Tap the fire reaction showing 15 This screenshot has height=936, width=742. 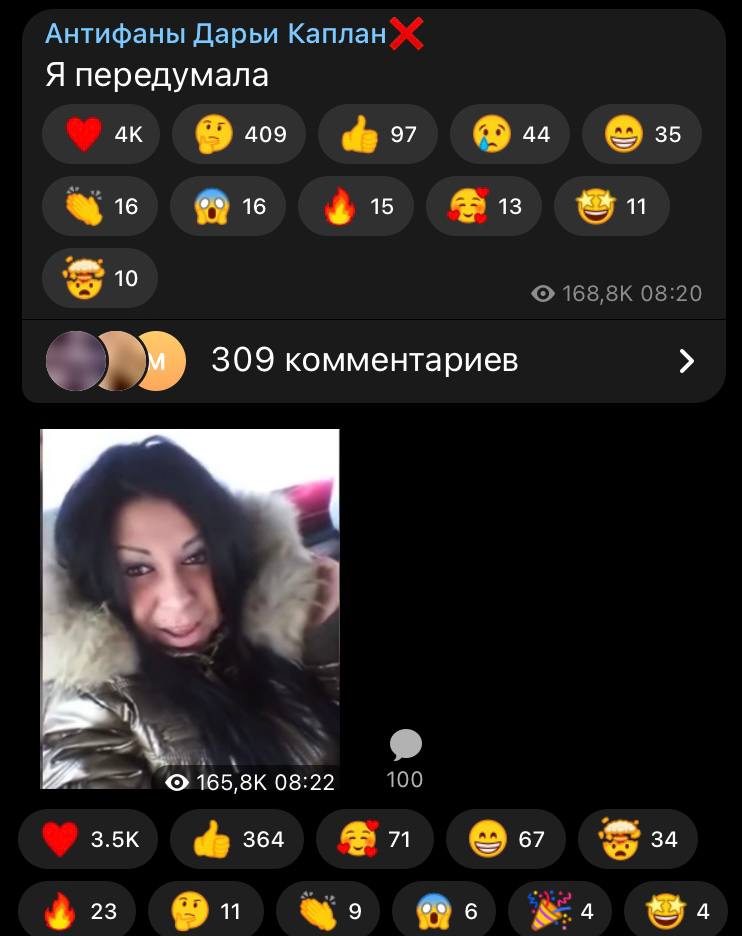[x=355, y=206]
